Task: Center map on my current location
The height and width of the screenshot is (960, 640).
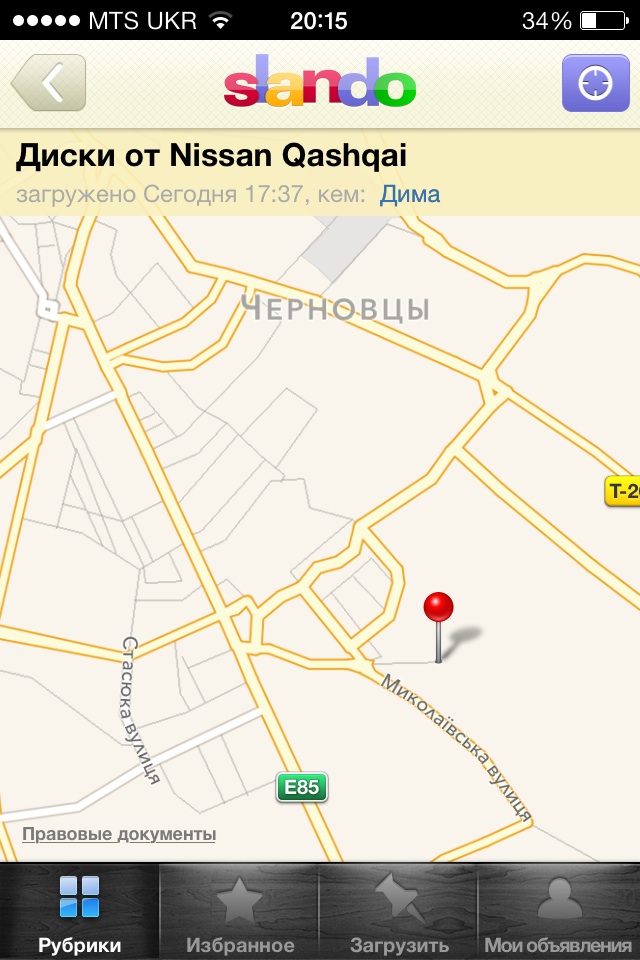Action: 595,83
